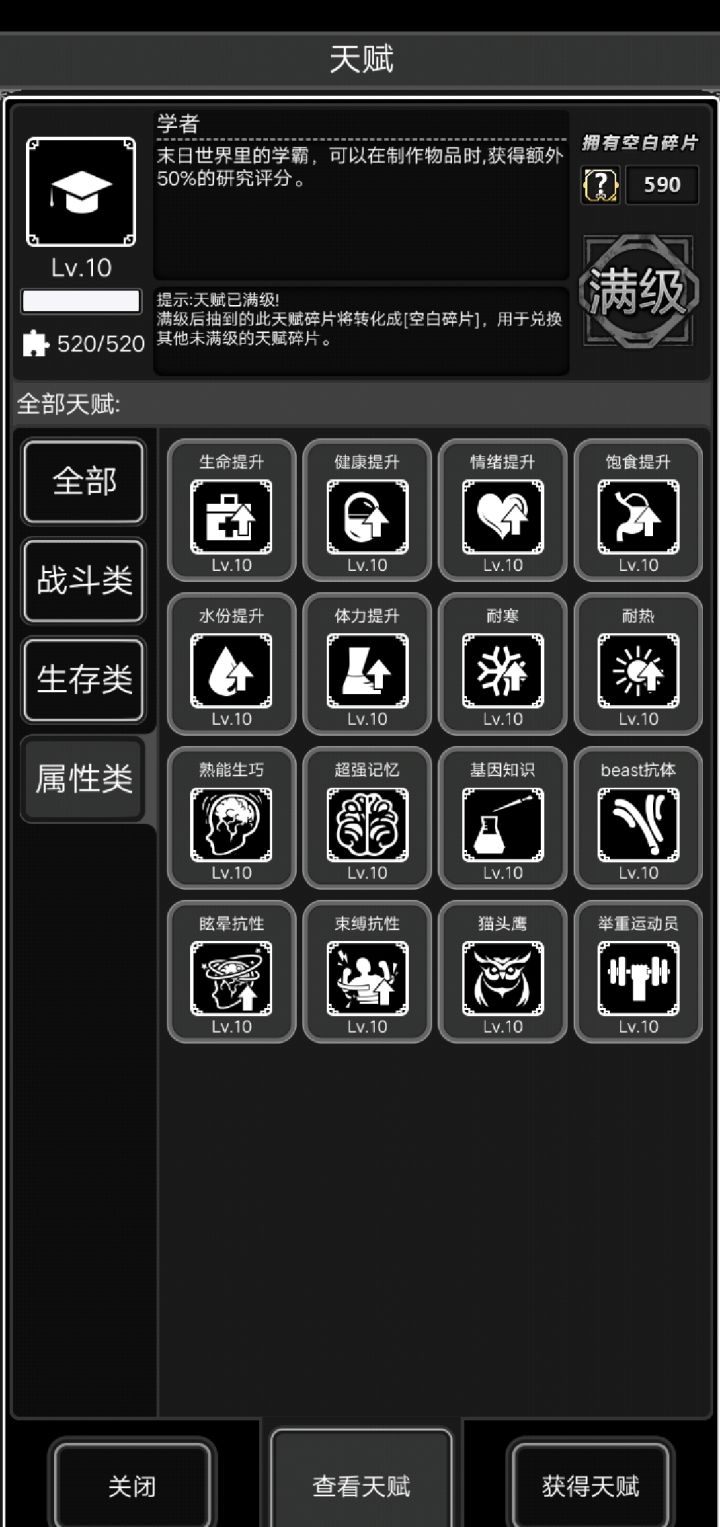720x1527 pixels.
Task: Open the 水份提升 water drop talent
Action: 231,670
